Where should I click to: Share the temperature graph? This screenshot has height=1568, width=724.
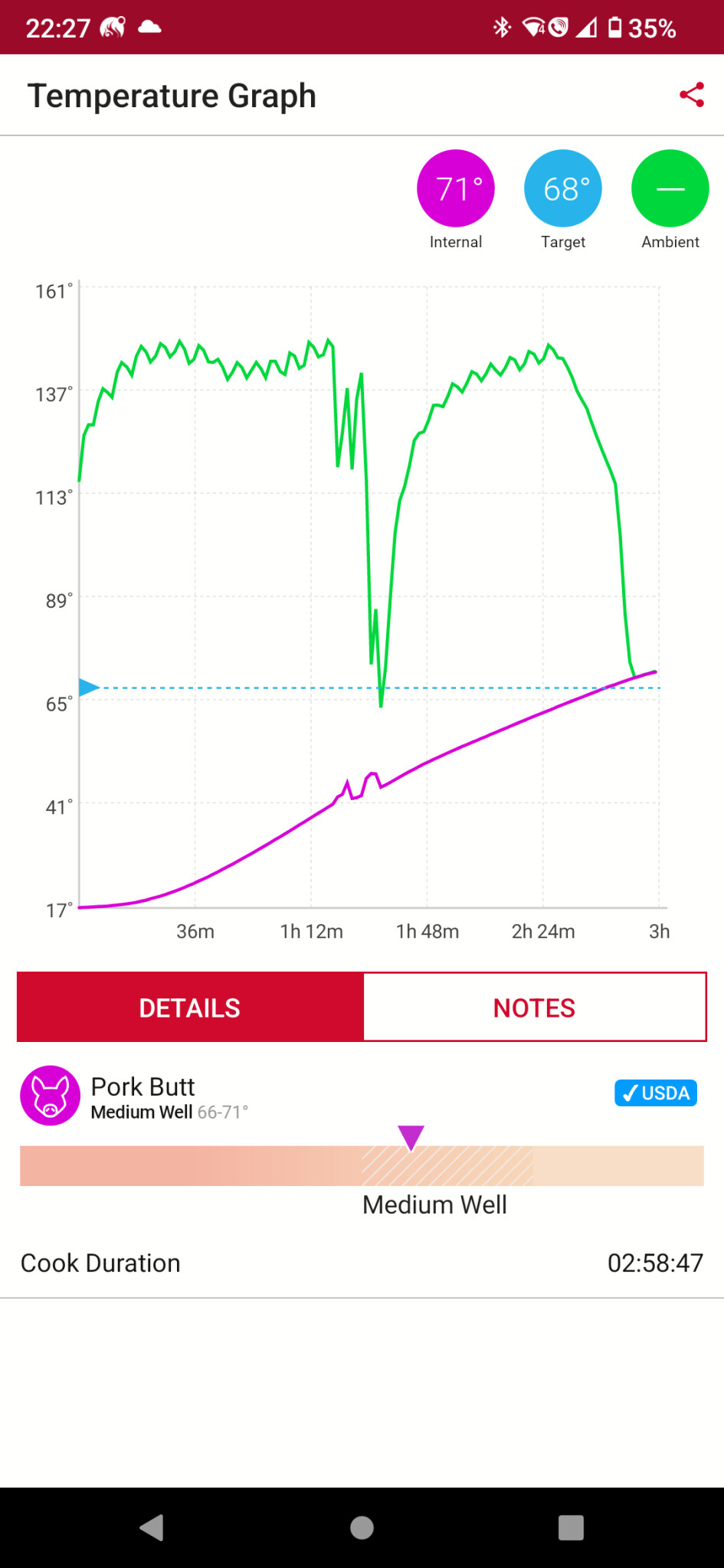tap(691, 95)
